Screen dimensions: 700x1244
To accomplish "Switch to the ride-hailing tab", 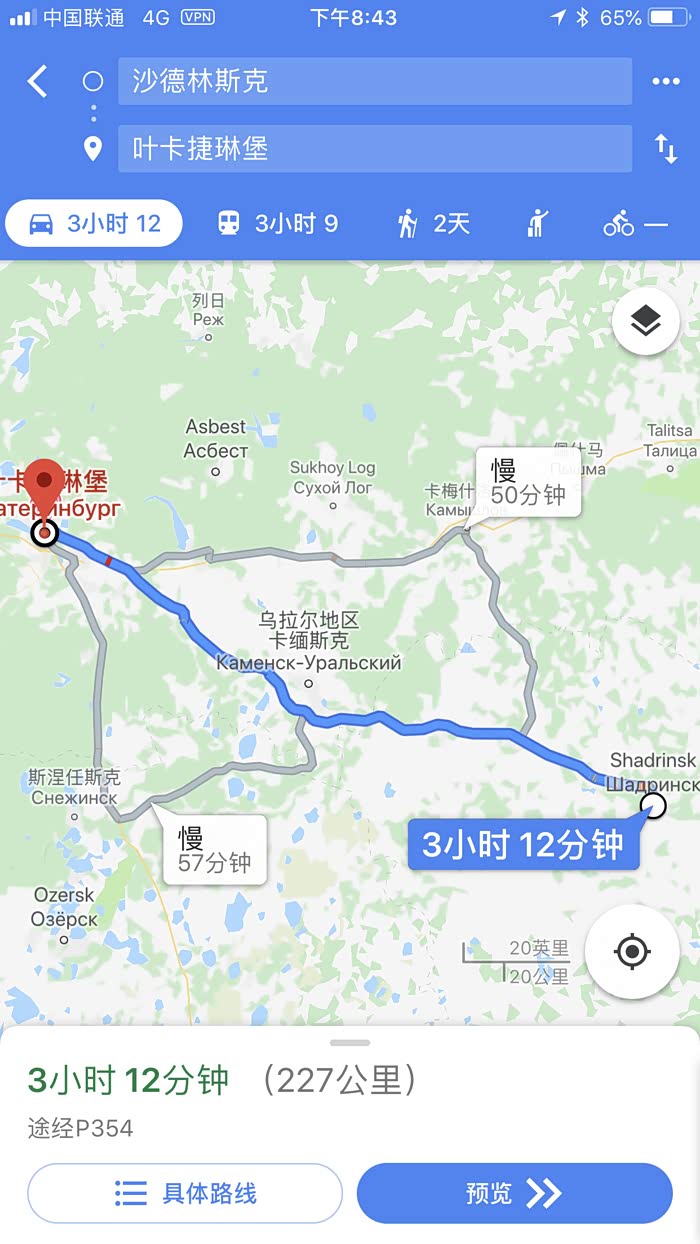I will tap(538, 223).
